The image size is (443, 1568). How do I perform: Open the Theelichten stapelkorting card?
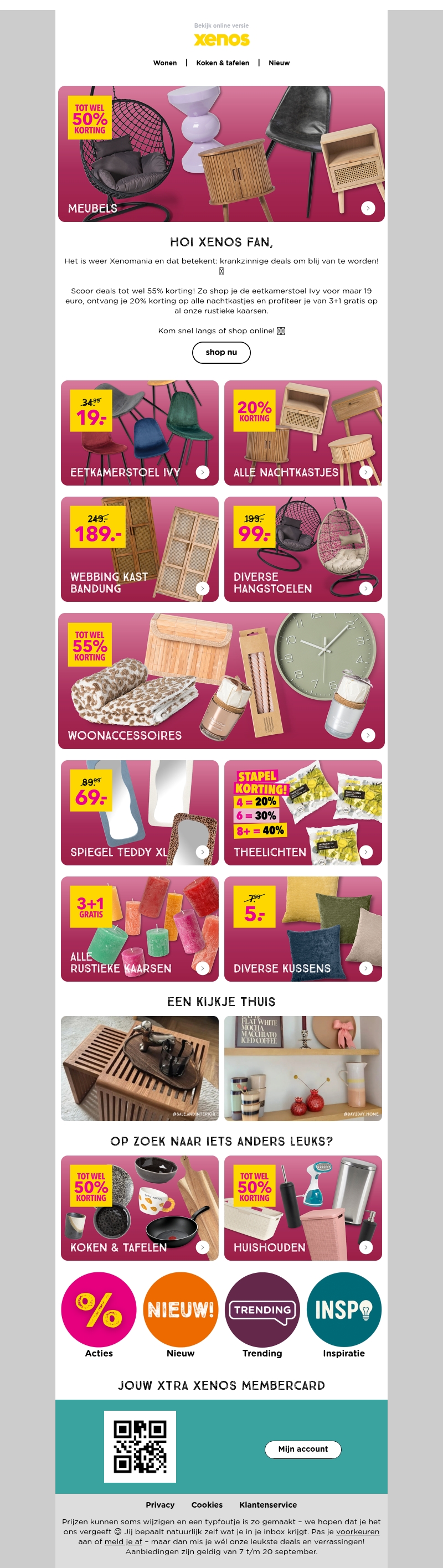pyautogui.click(x=302, y=813)
